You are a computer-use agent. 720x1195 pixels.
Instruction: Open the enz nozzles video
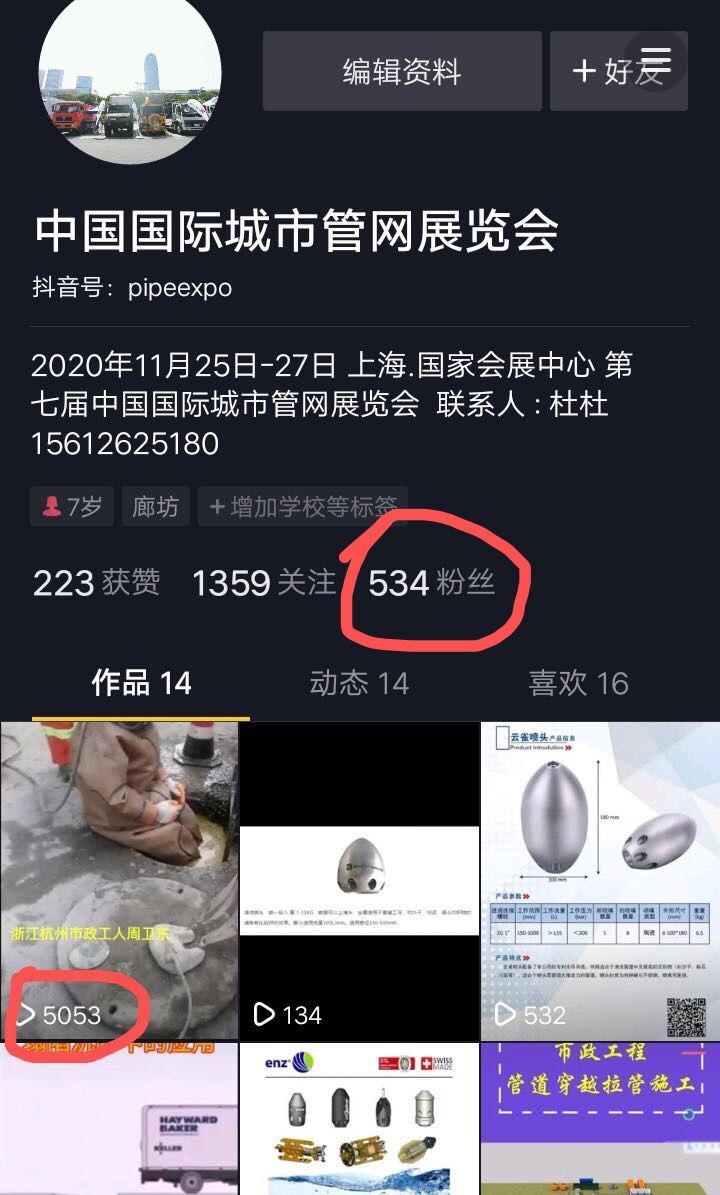point(359,1120)
